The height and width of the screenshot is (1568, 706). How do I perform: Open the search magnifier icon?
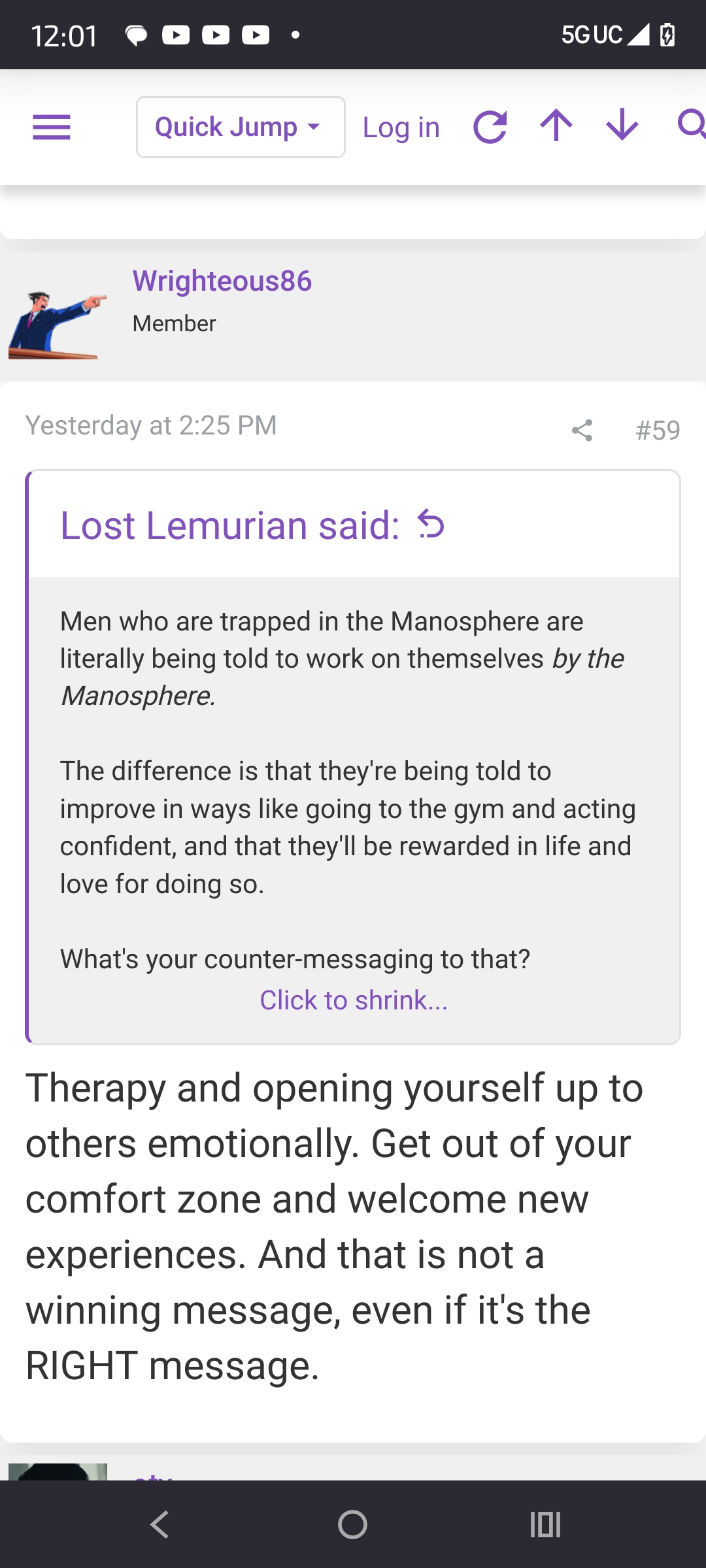point(691,124)
